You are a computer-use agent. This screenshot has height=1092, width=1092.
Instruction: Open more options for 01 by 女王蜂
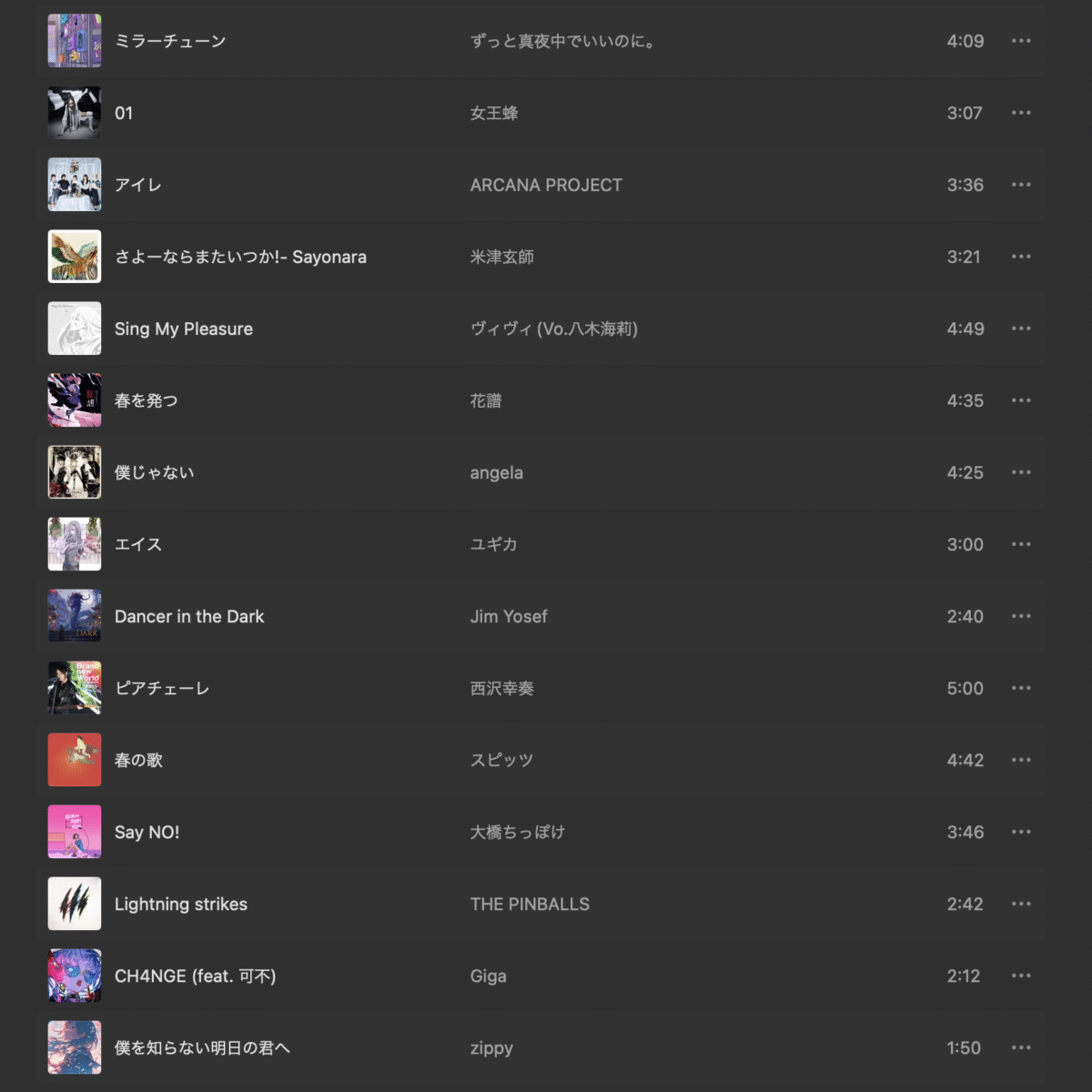(1021, 113)
